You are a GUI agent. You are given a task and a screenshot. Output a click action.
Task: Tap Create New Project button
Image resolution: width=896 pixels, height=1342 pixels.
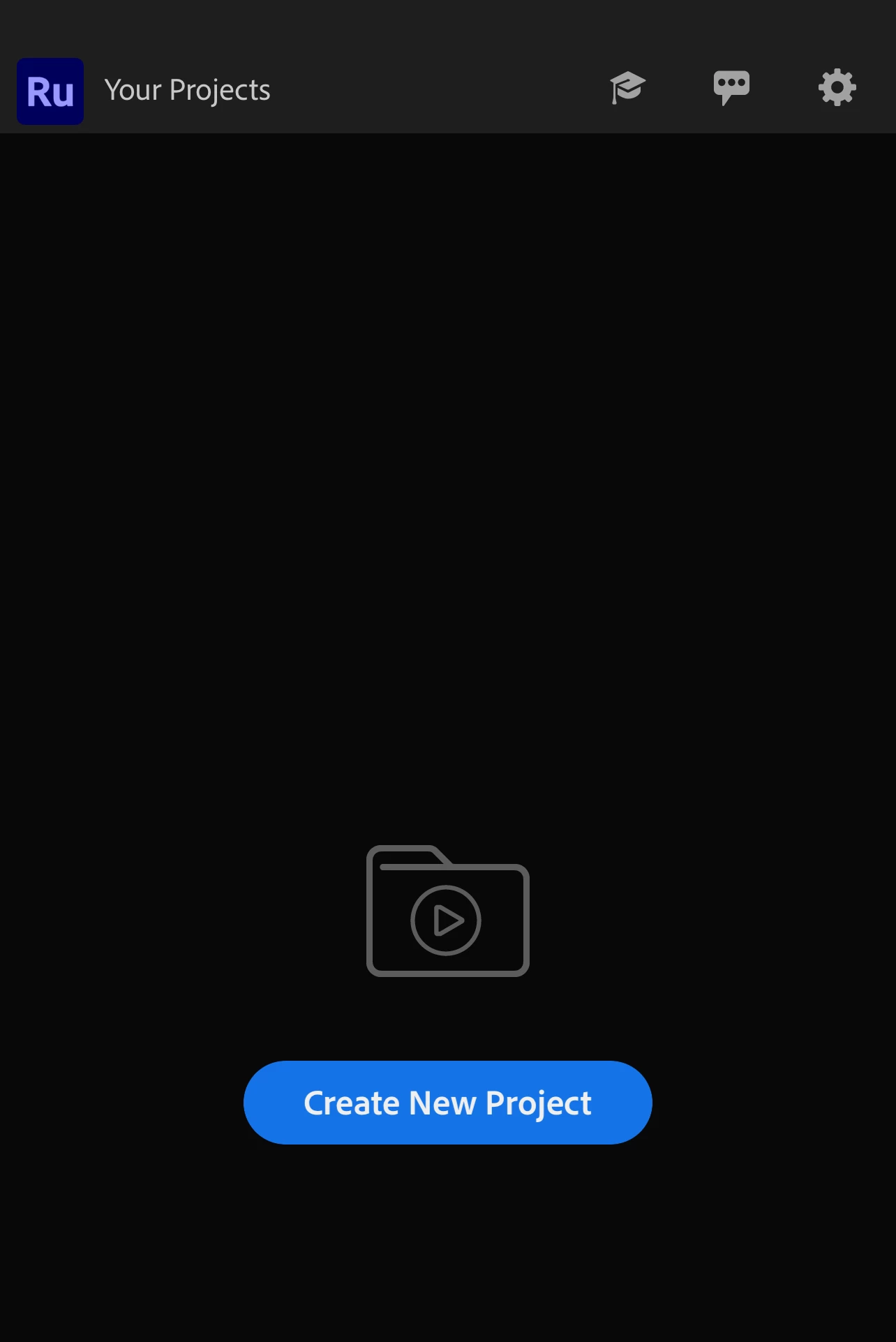tap(447, 1103)
